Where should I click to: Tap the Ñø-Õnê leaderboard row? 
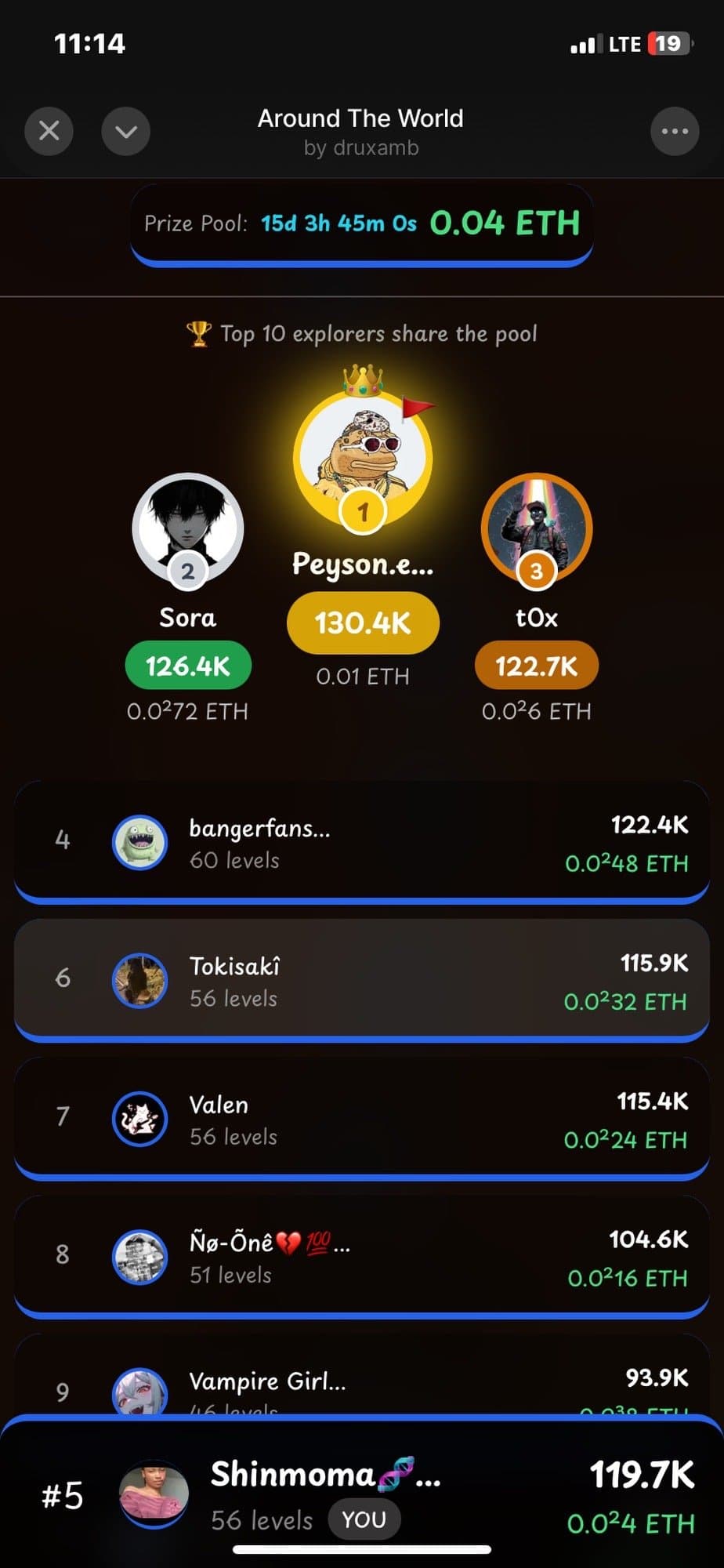[361, 1256]
